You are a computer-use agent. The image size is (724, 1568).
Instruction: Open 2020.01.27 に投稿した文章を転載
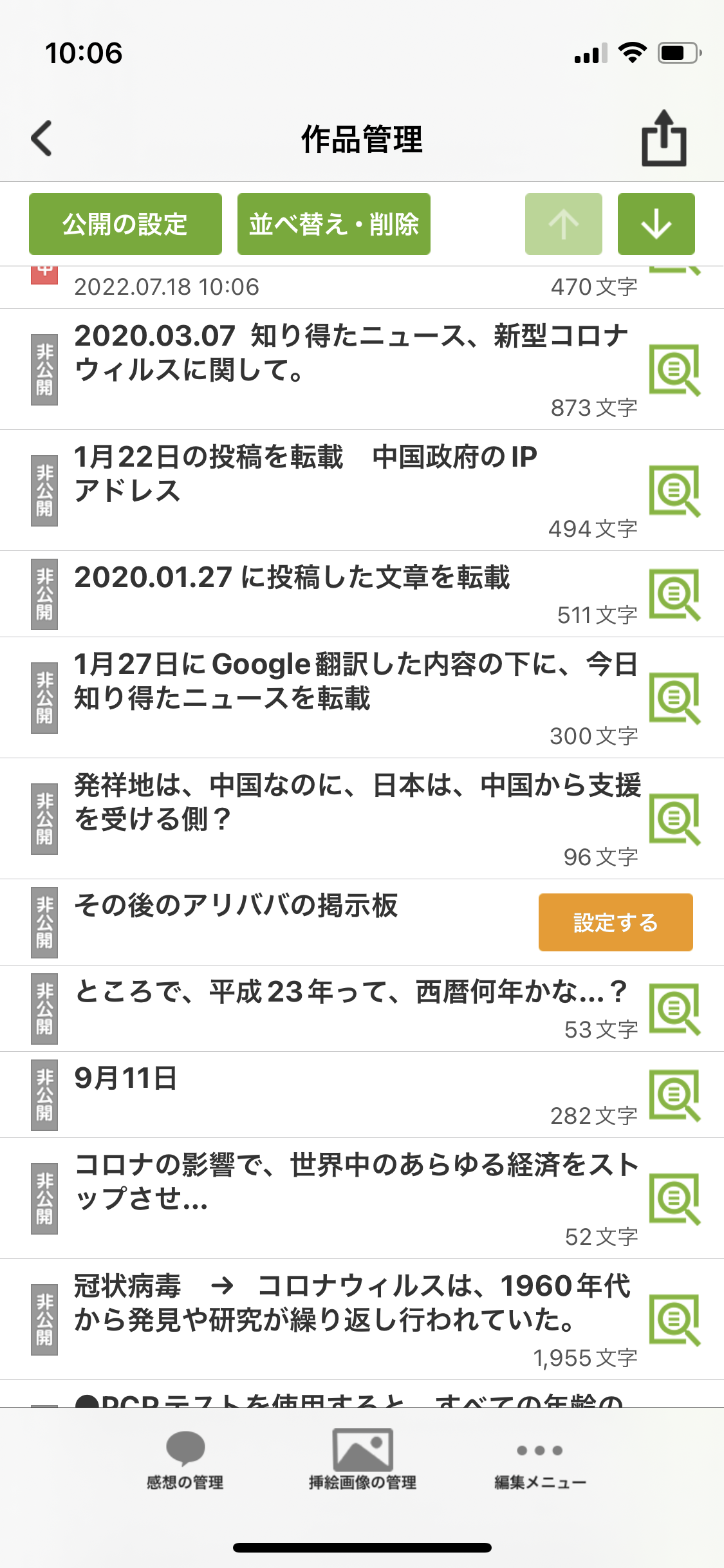click(292, 577)
